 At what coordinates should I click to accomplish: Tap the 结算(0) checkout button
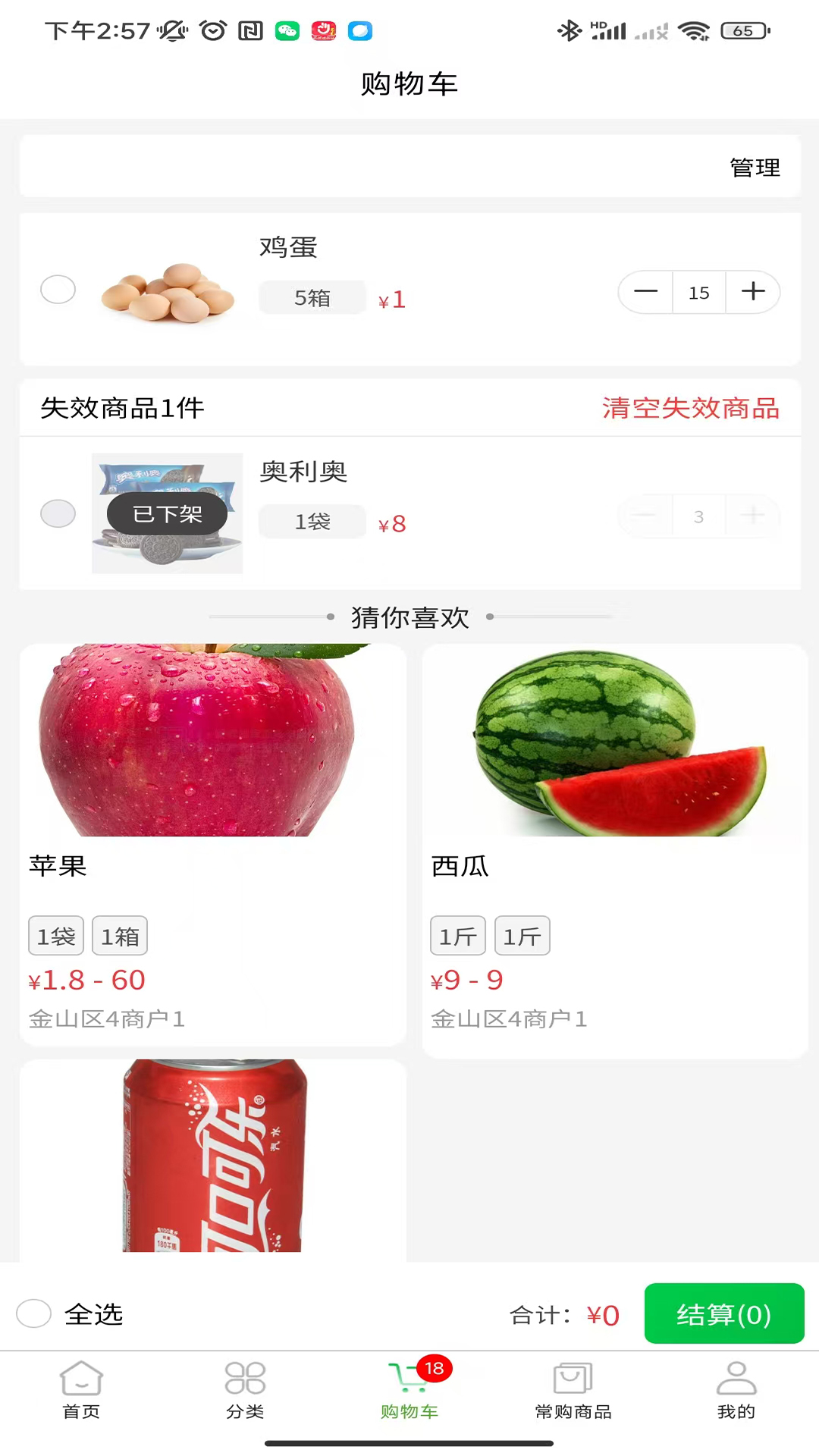[x=723, y=1313]
